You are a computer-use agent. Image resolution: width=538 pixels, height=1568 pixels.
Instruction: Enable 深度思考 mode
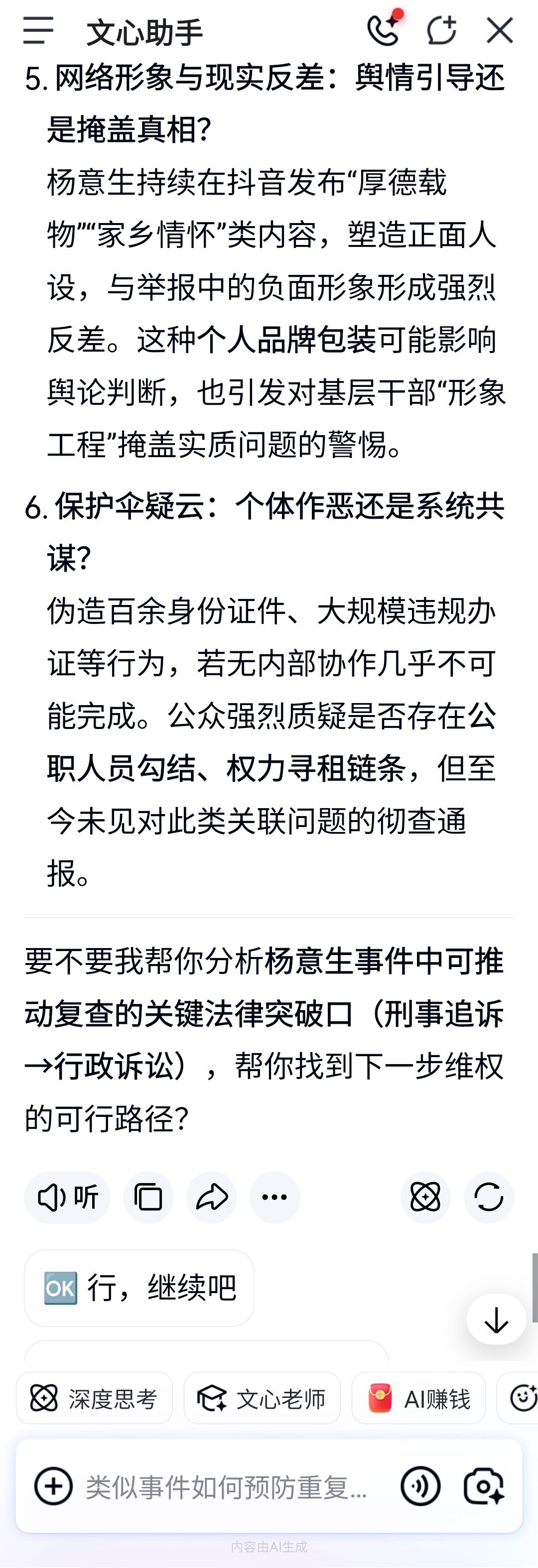(x=95, y=1399)
